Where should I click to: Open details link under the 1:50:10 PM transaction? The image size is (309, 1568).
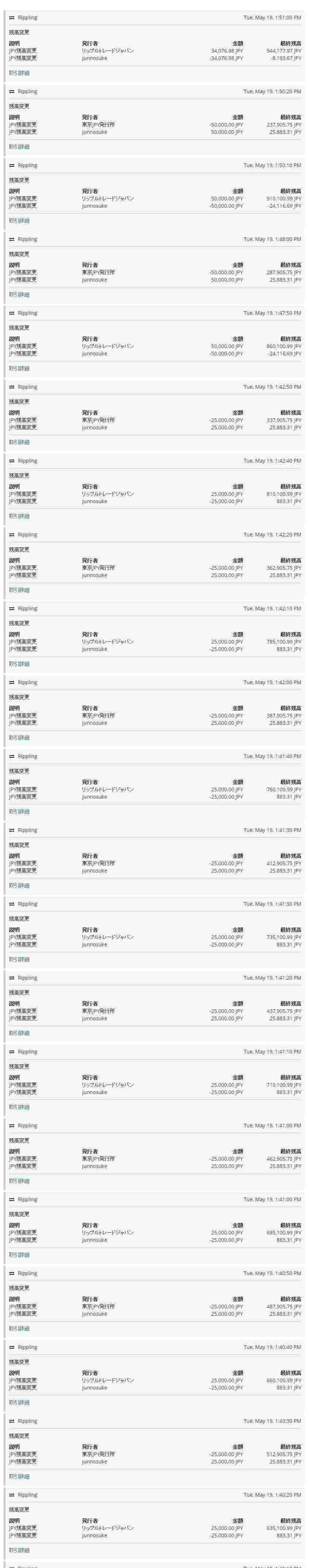19,221
